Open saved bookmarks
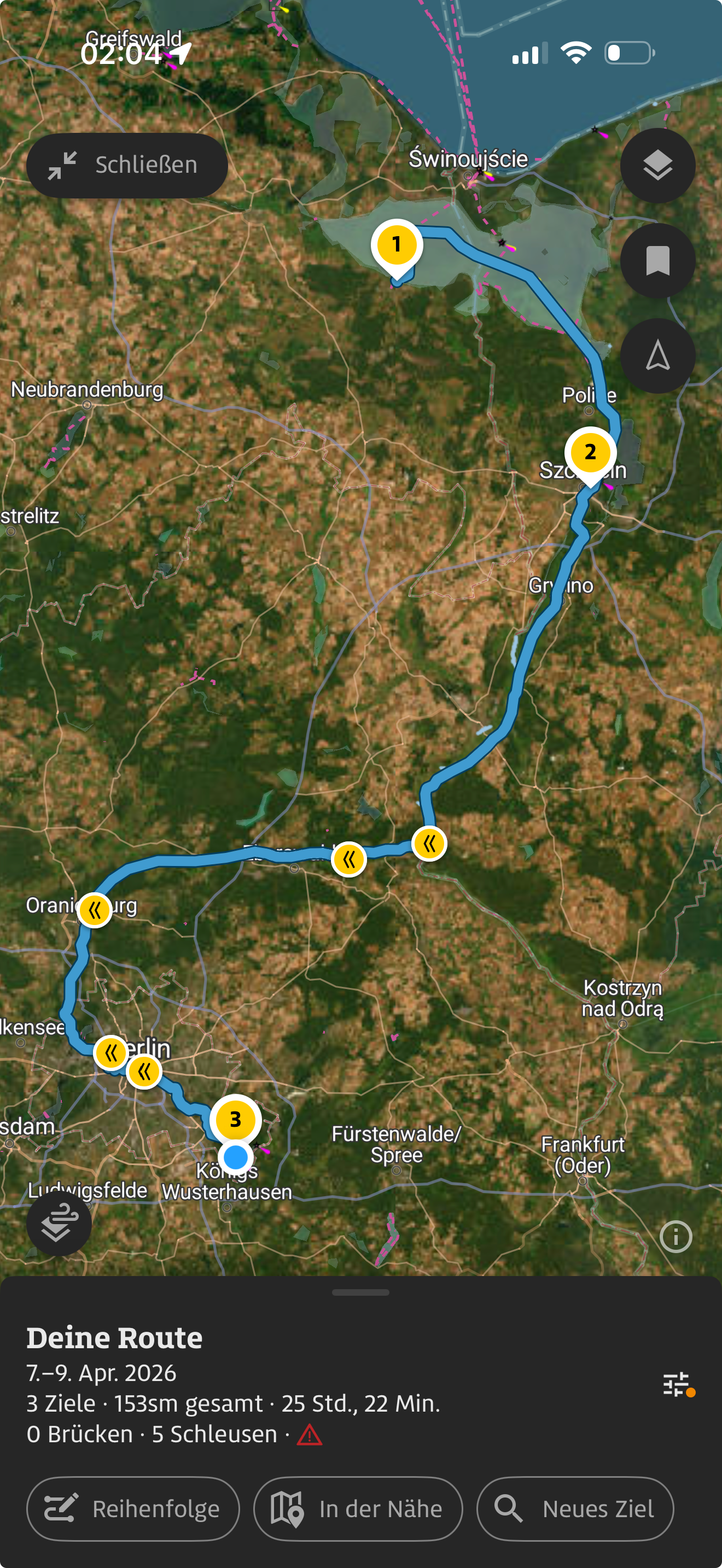The width and height of the screenshot is (722, 1568). click(x=657, y=261)
